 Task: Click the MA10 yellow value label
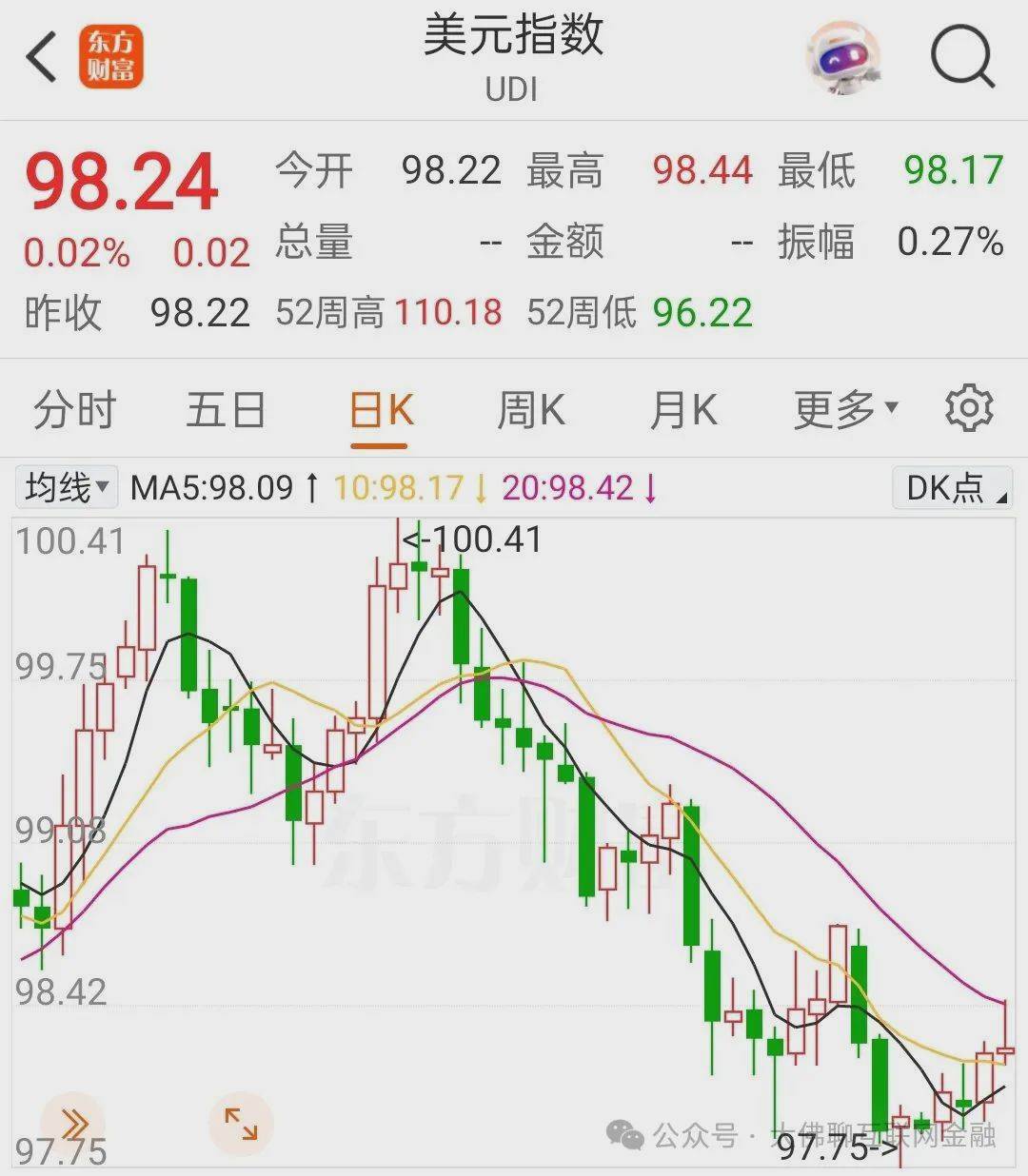[x=400, y=487]
